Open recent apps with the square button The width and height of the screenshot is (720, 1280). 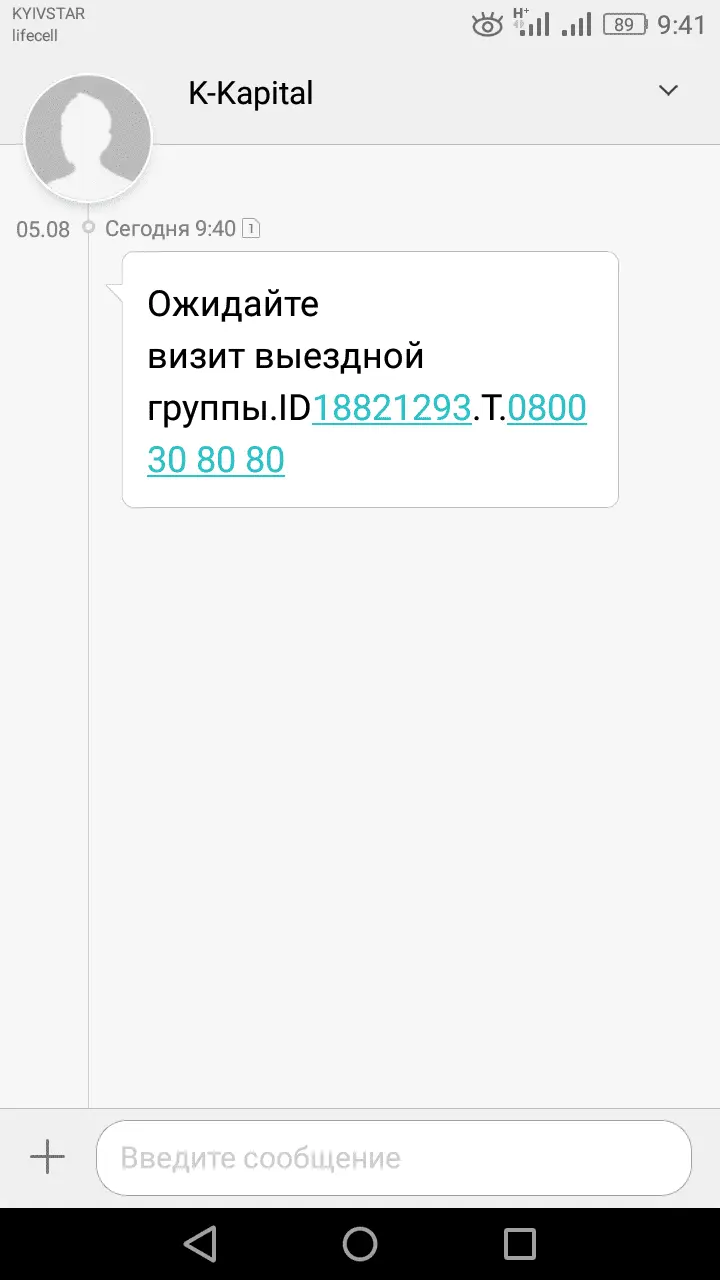[x=520, y=1243]
